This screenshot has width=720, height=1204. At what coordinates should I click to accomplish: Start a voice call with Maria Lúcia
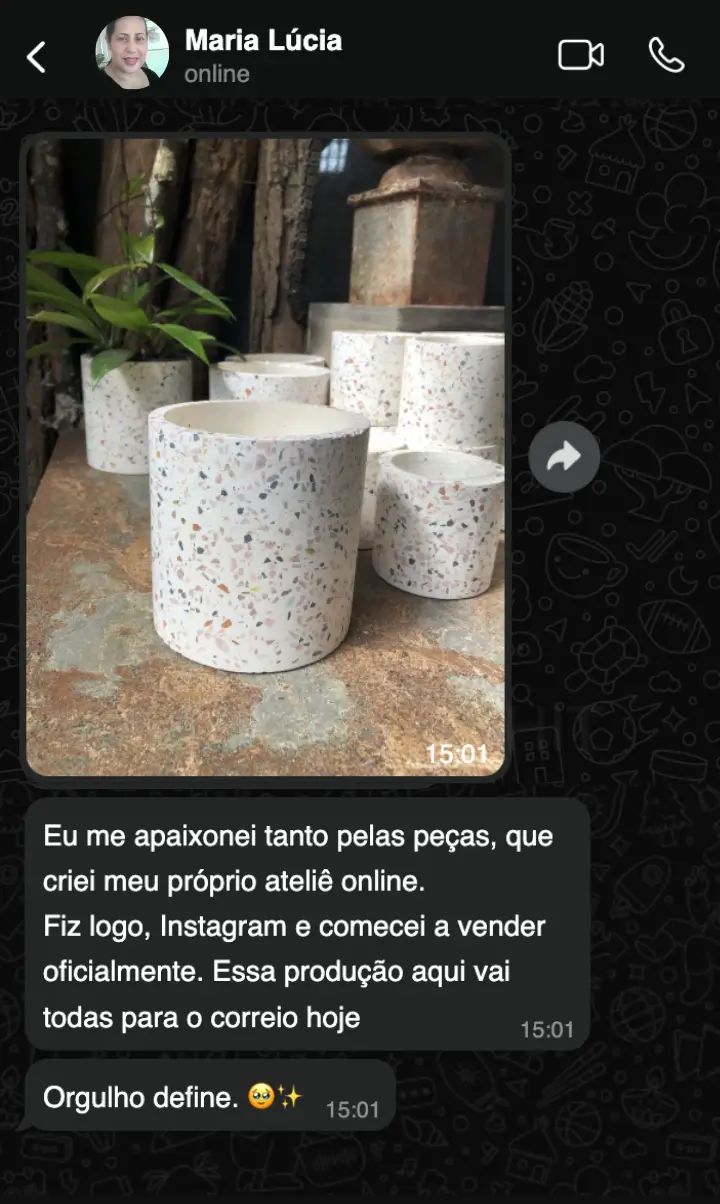click(x=666, y=55)
